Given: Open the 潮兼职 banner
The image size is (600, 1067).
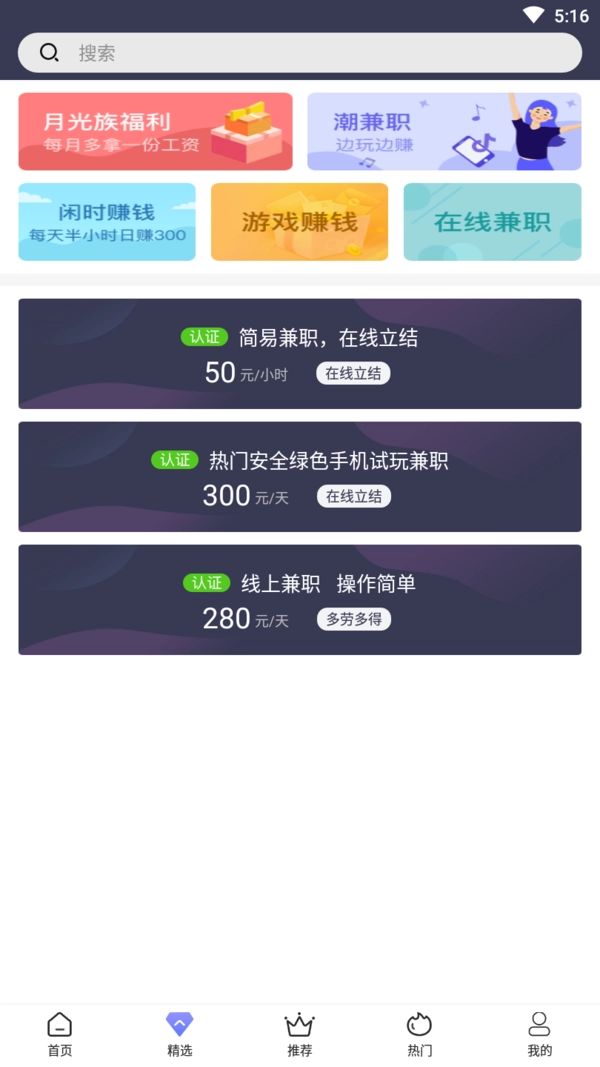Looking at the screenshot, I should [444, 131].
